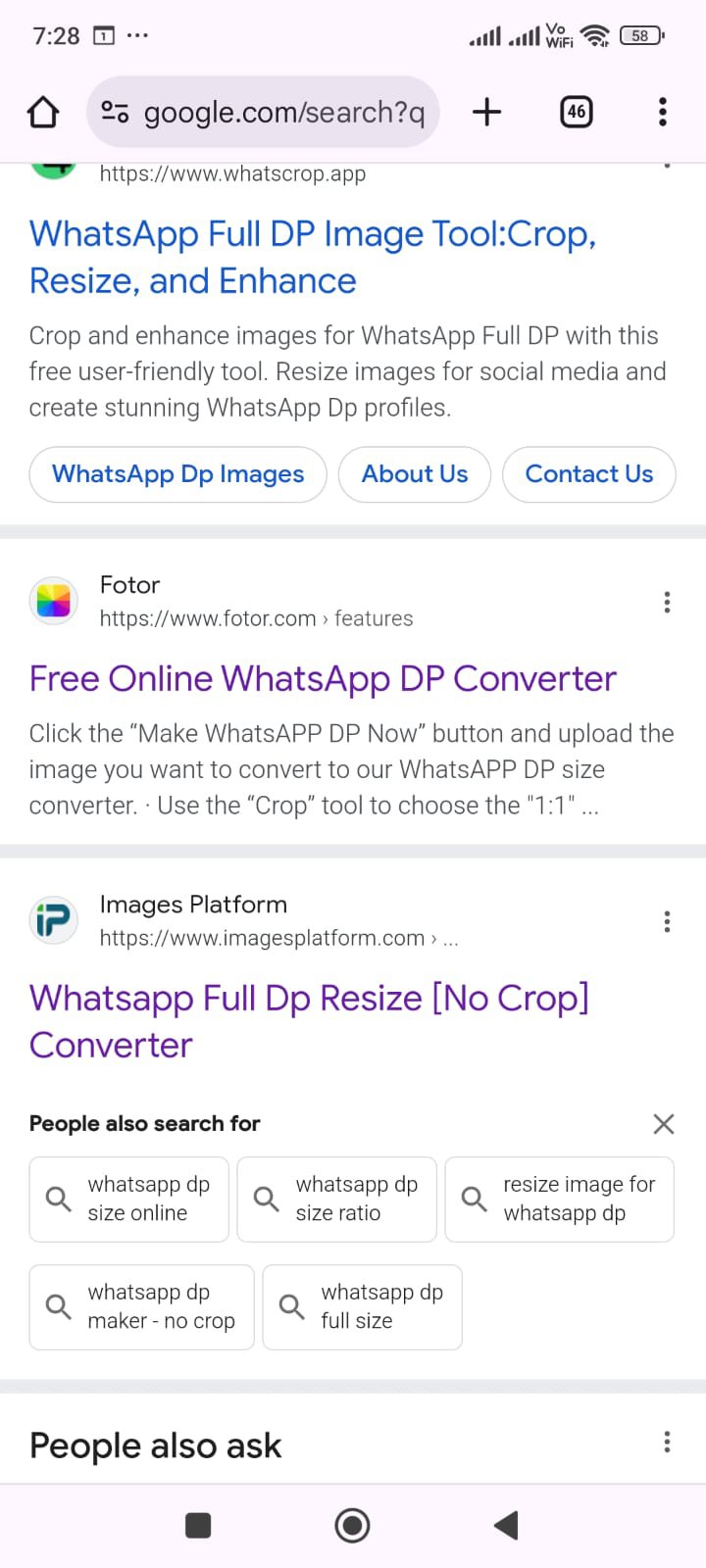Select the WhatsApp Dp Images chip
Viewport: 706px width, 1568px height.
pos(178,474)
